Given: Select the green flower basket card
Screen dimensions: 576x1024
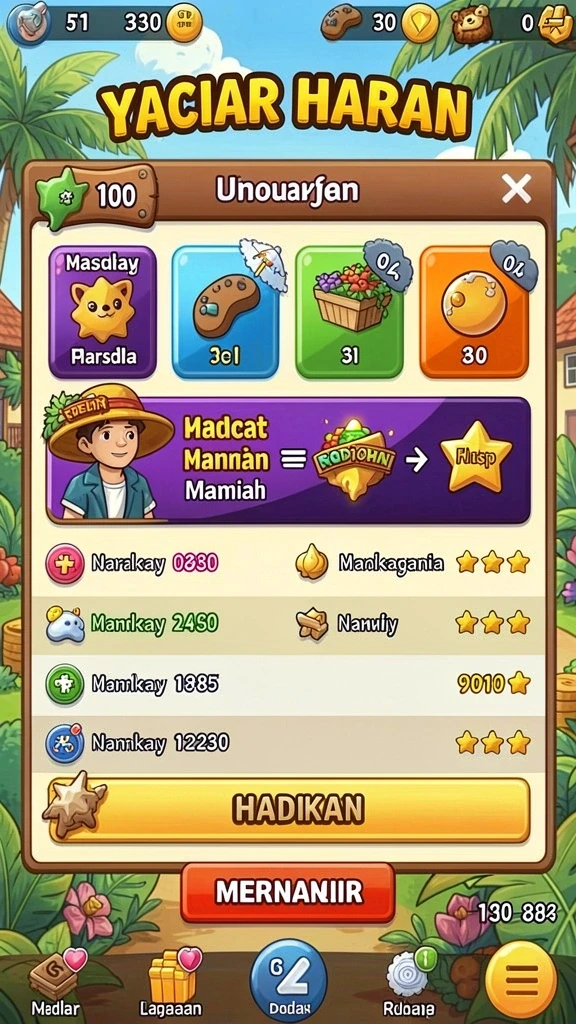Looking at the screenshot, I should coord(349,312).
